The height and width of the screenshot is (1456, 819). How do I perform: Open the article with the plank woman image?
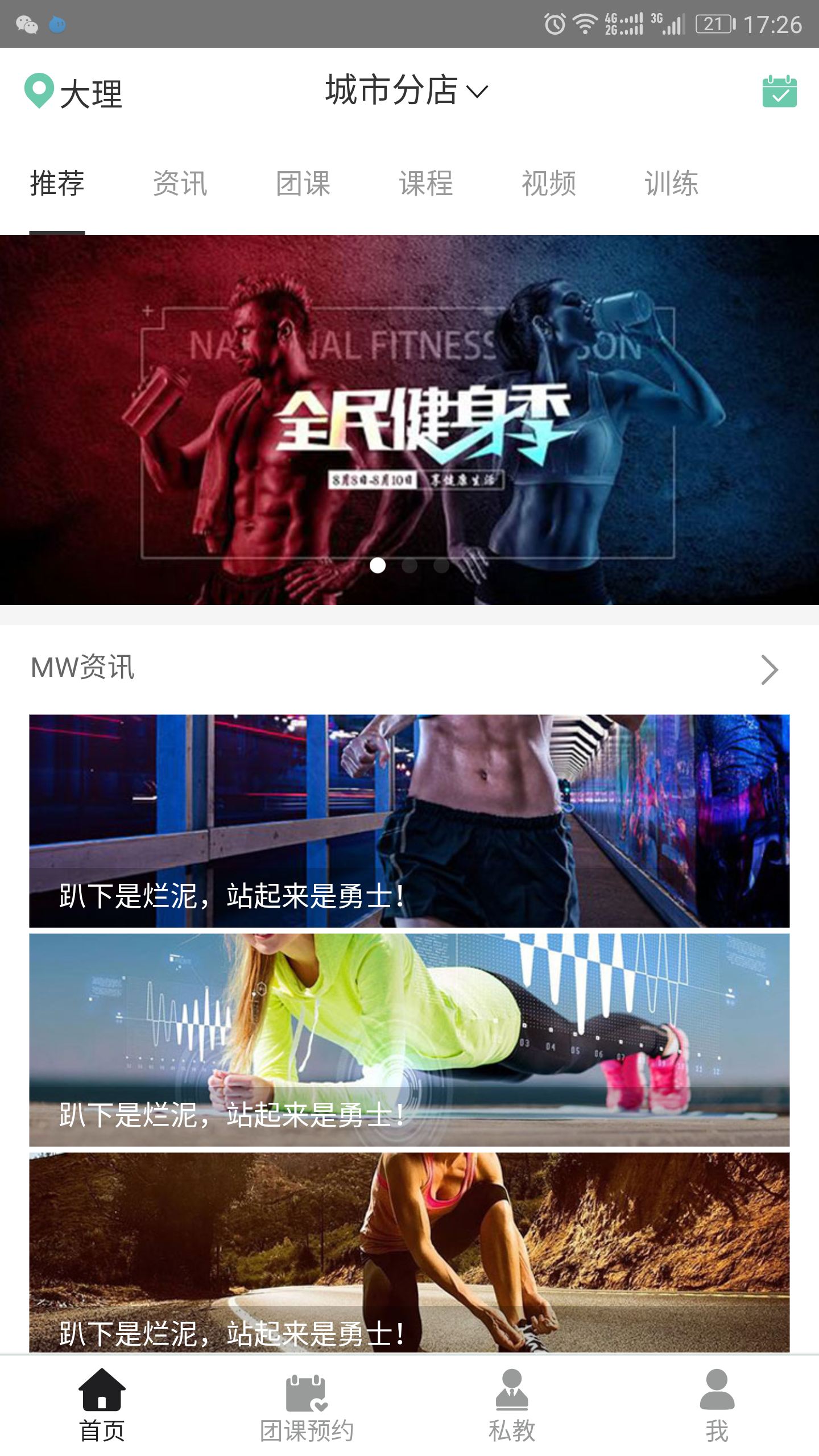click(409, 1040)
